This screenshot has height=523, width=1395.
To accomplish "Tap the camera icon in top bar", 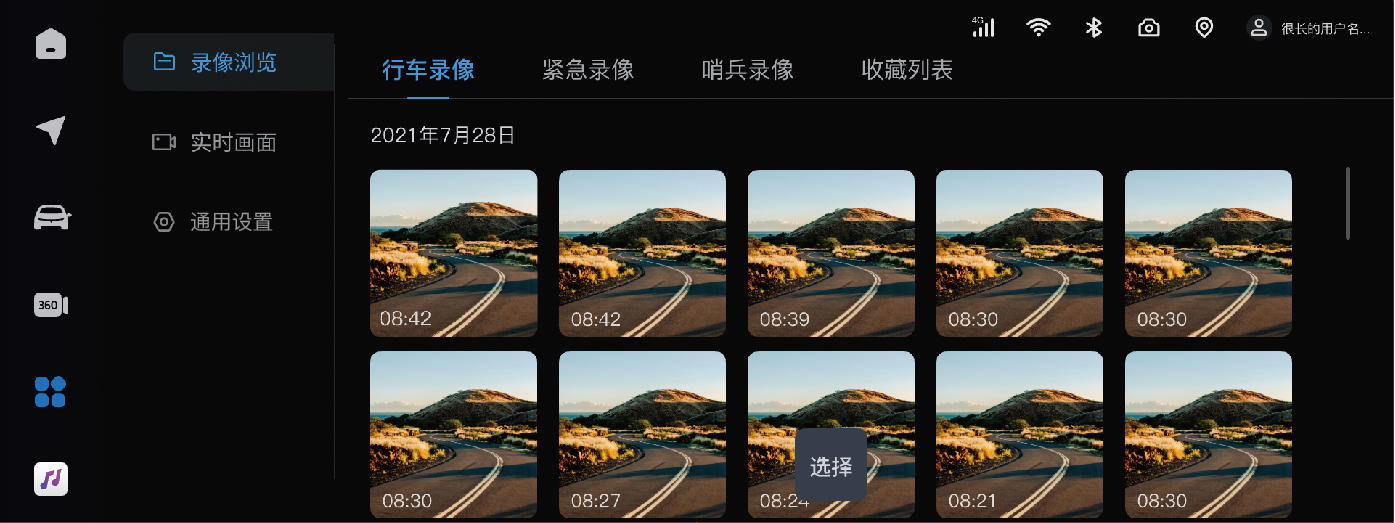I will click(1149, 28).
